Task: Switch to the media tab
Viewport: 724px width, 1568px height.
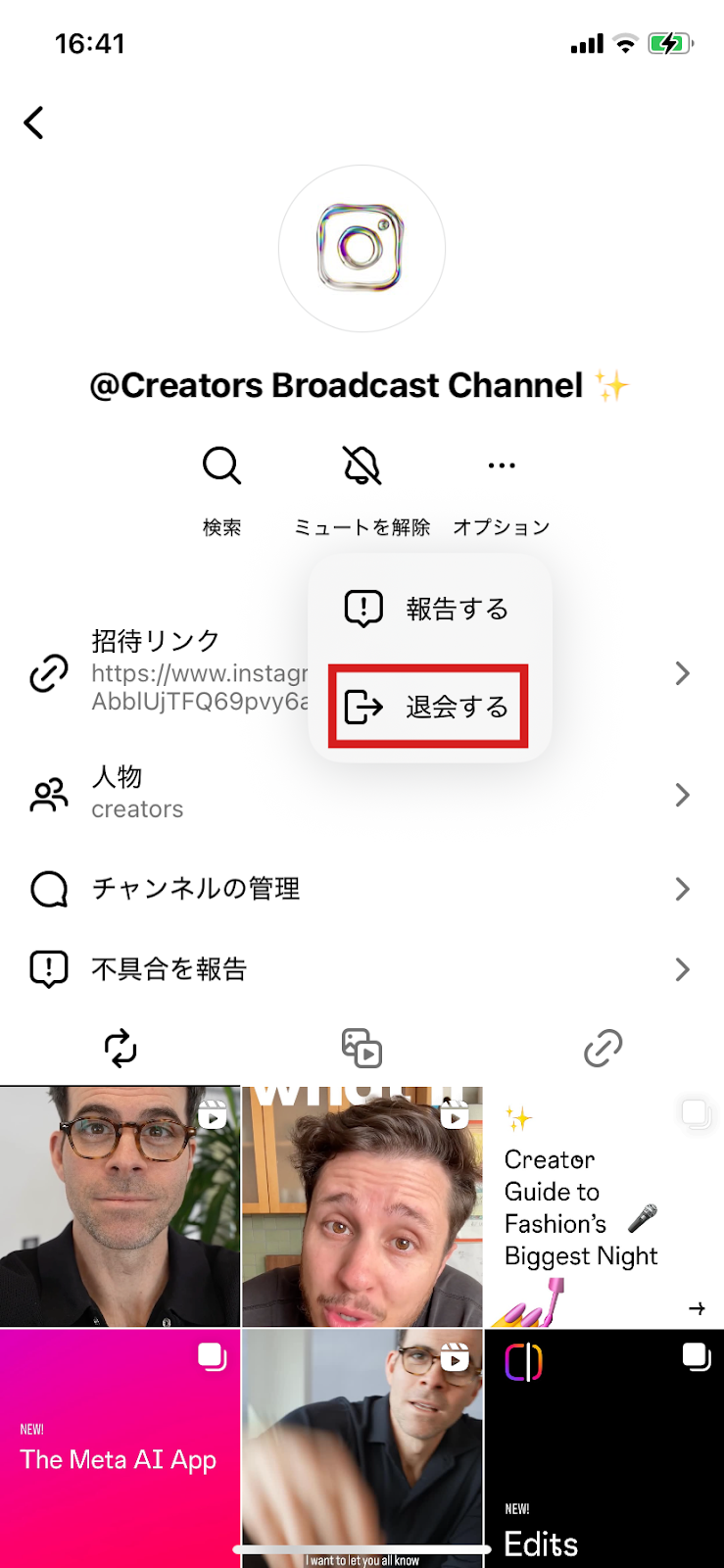Action: tap(362, 1048)
